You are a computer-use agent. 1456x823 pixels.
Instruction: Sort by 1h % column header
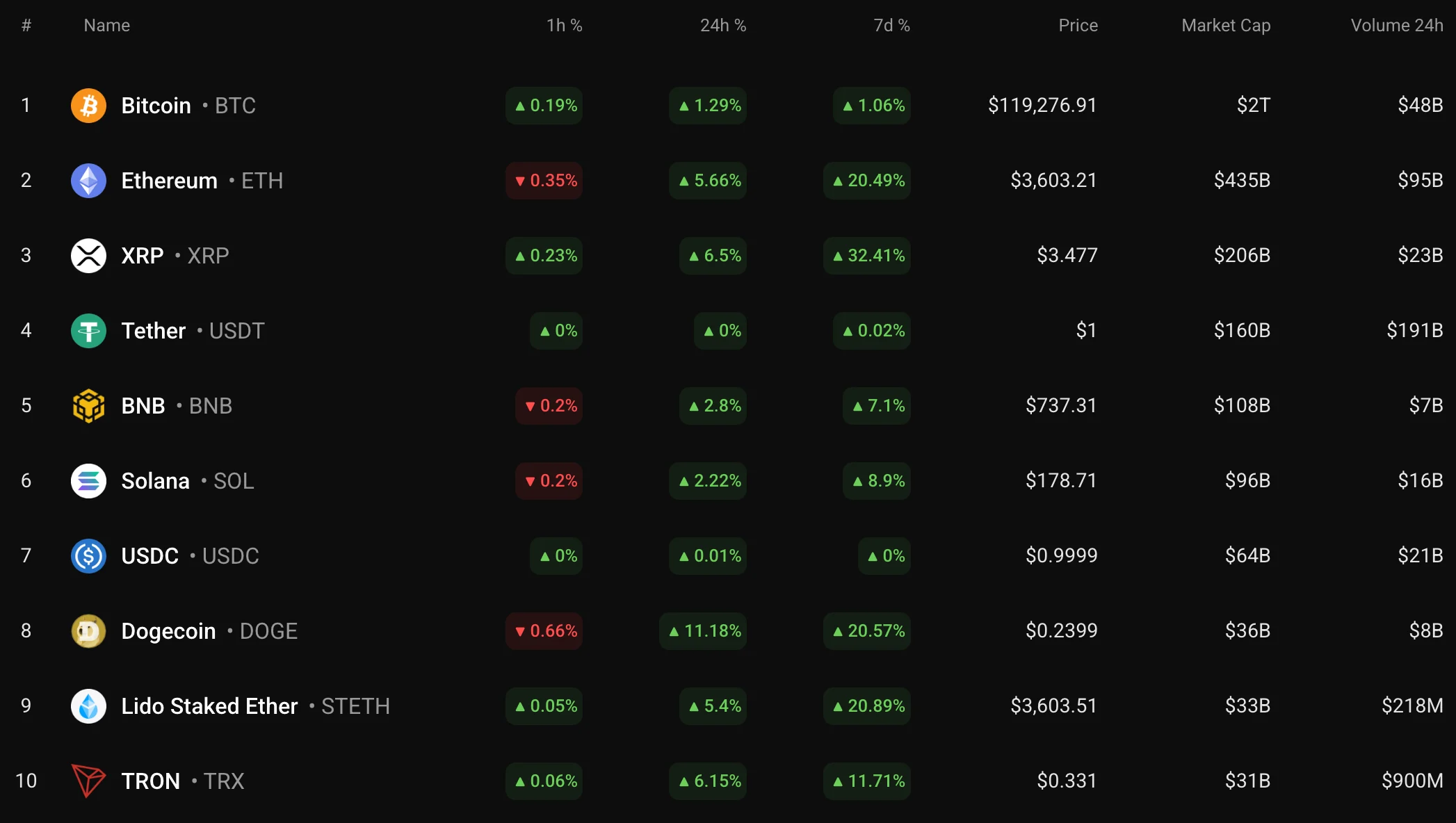point(564,26)
